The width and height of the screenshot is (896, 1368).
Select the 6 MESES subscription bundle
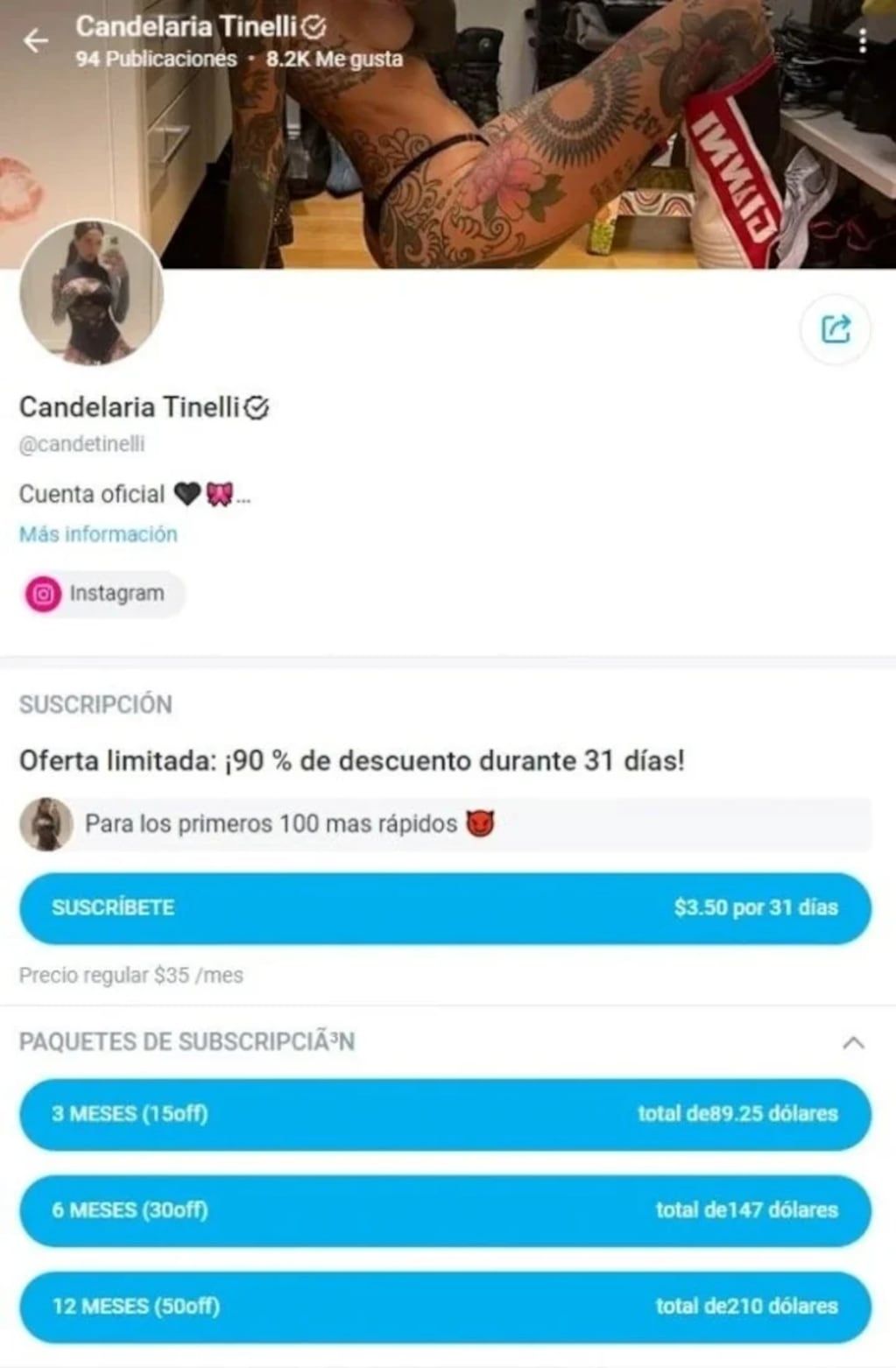click(448, 1211)
